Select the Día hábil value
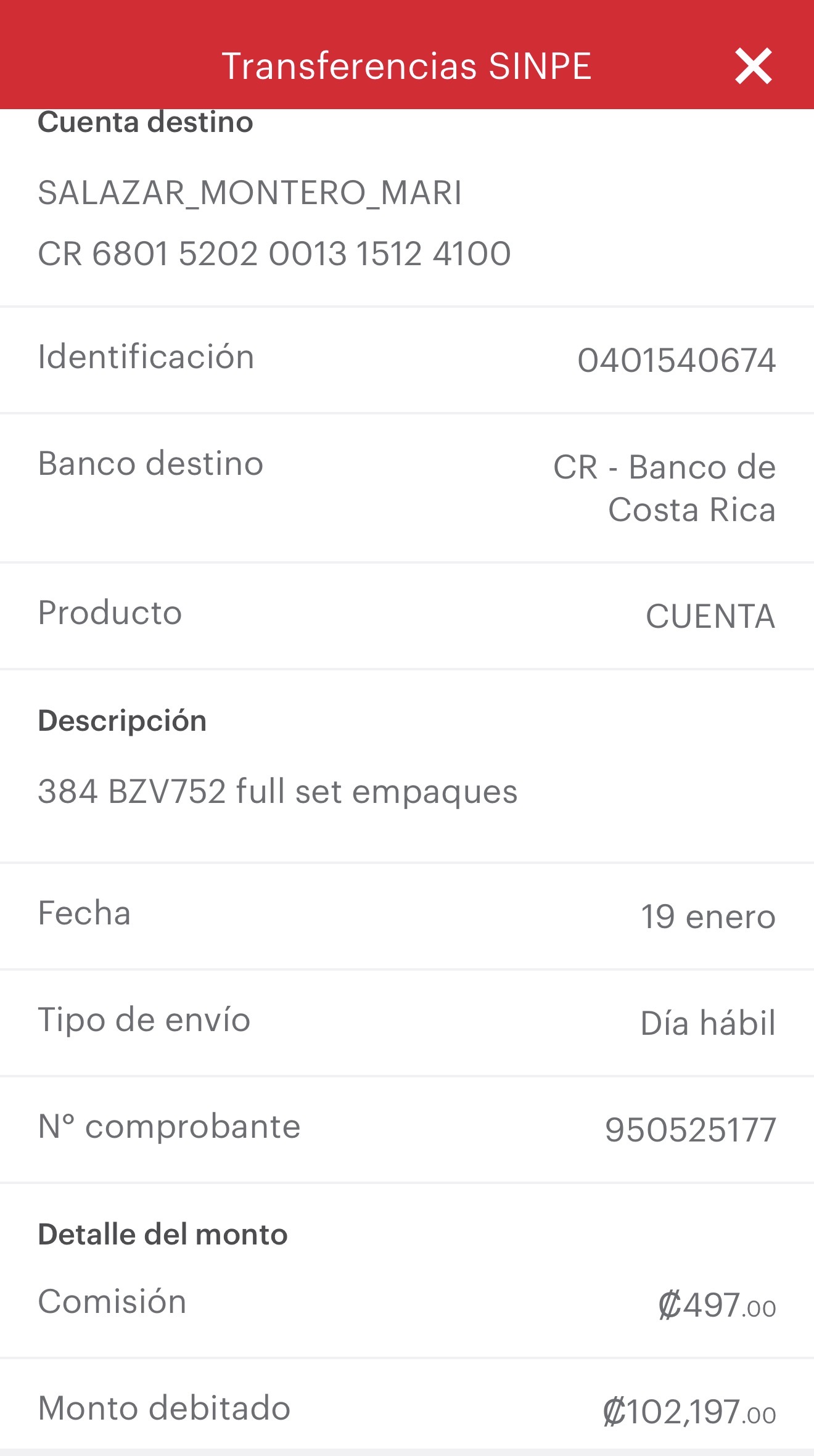814x1456 pixels. point(707,1022)
